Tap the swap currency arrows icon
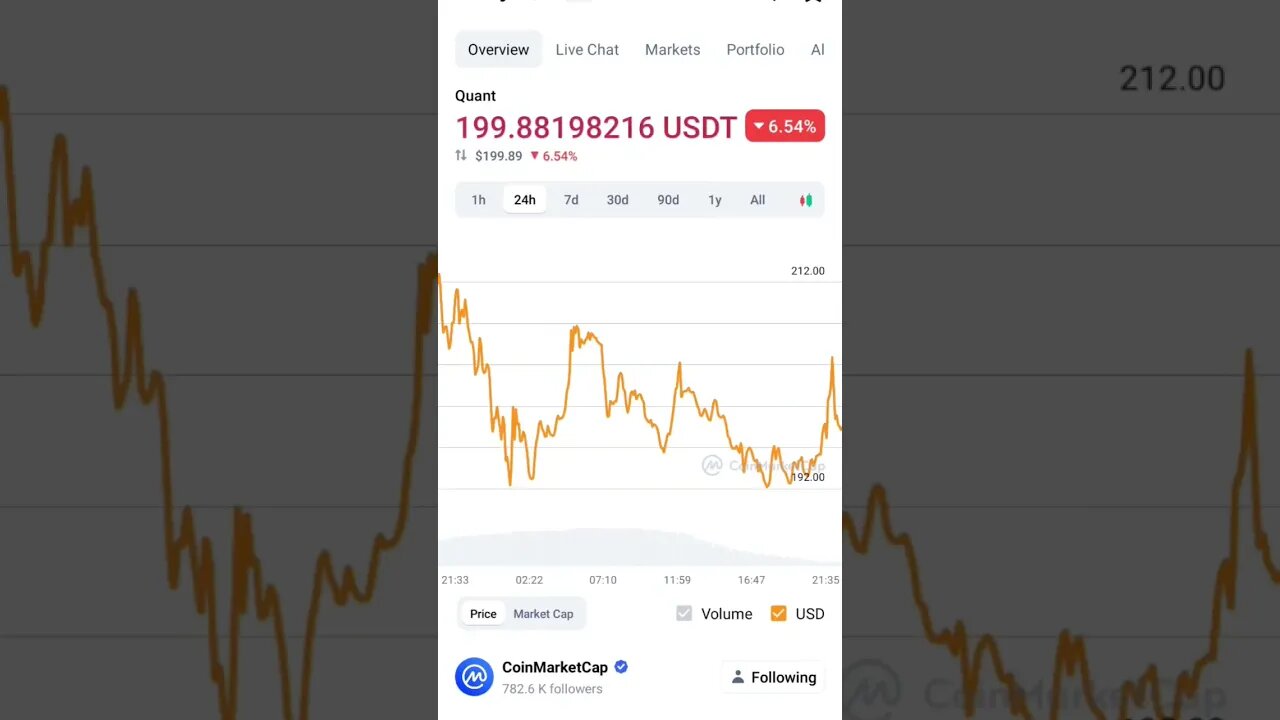This screenshot has height=720, width=1280. point(461,155)
